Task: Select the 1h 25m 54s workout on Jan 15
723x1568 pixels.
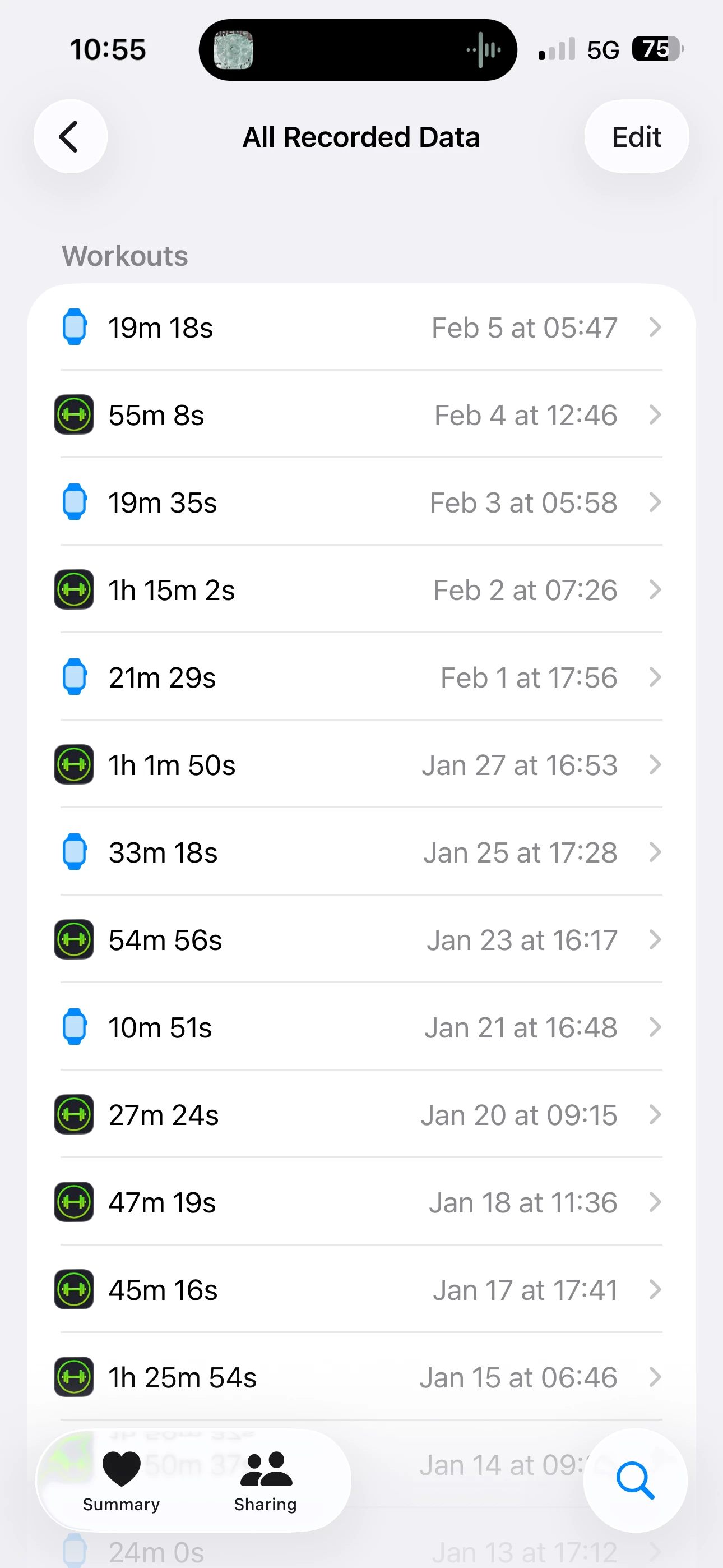Action: tap(361, 1377)
